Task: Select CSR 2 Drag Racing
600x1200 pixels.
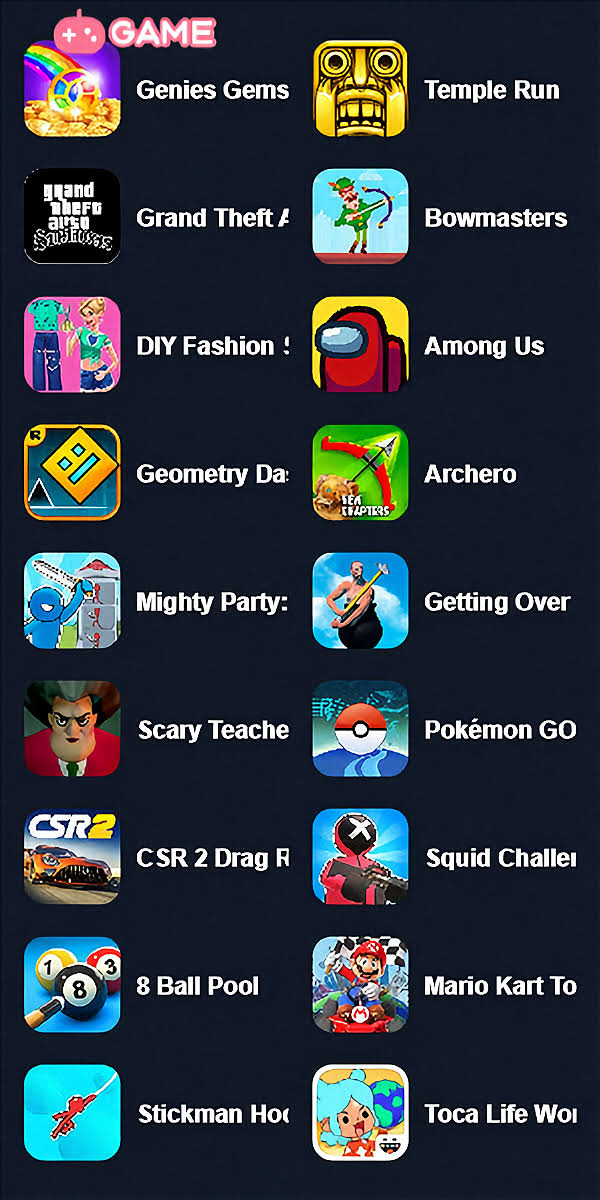Action: [x=72, y=857]
